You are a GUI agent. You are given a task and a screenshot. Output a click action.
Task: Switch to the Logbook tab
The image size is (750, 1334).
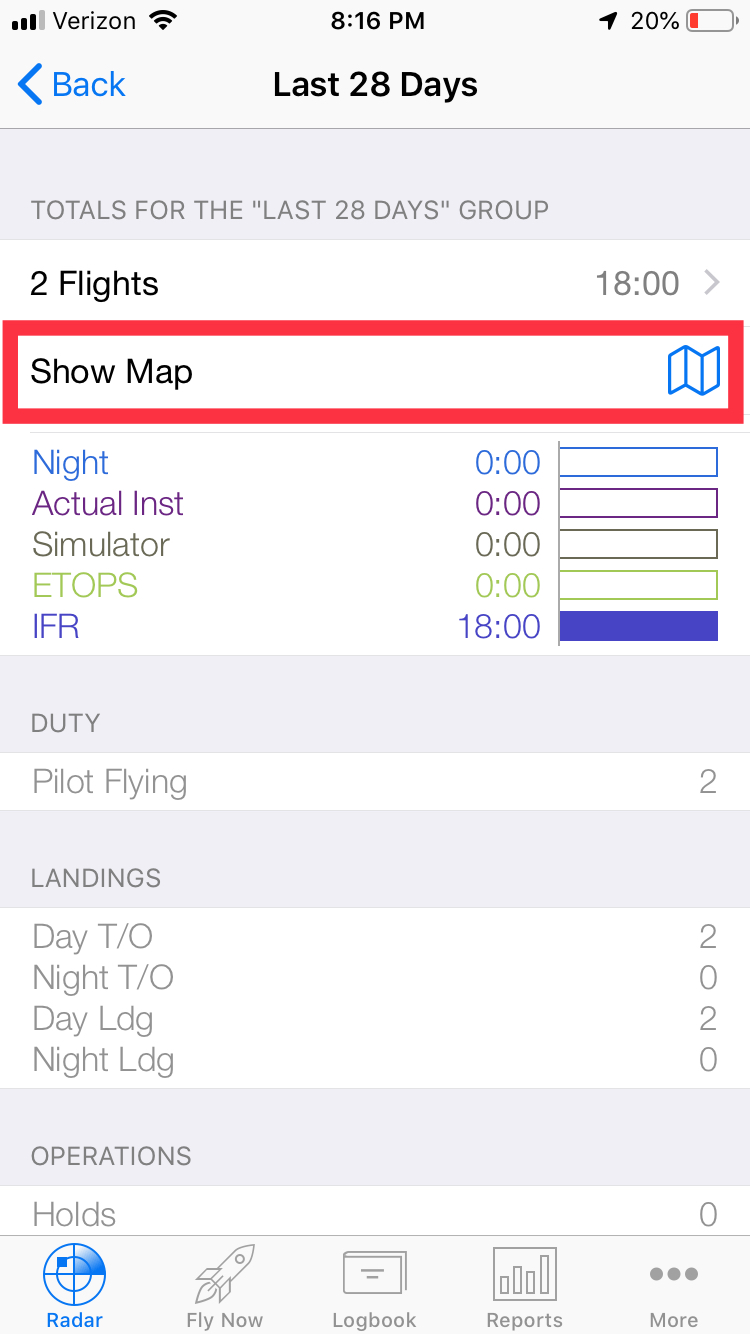[375, 1286]
